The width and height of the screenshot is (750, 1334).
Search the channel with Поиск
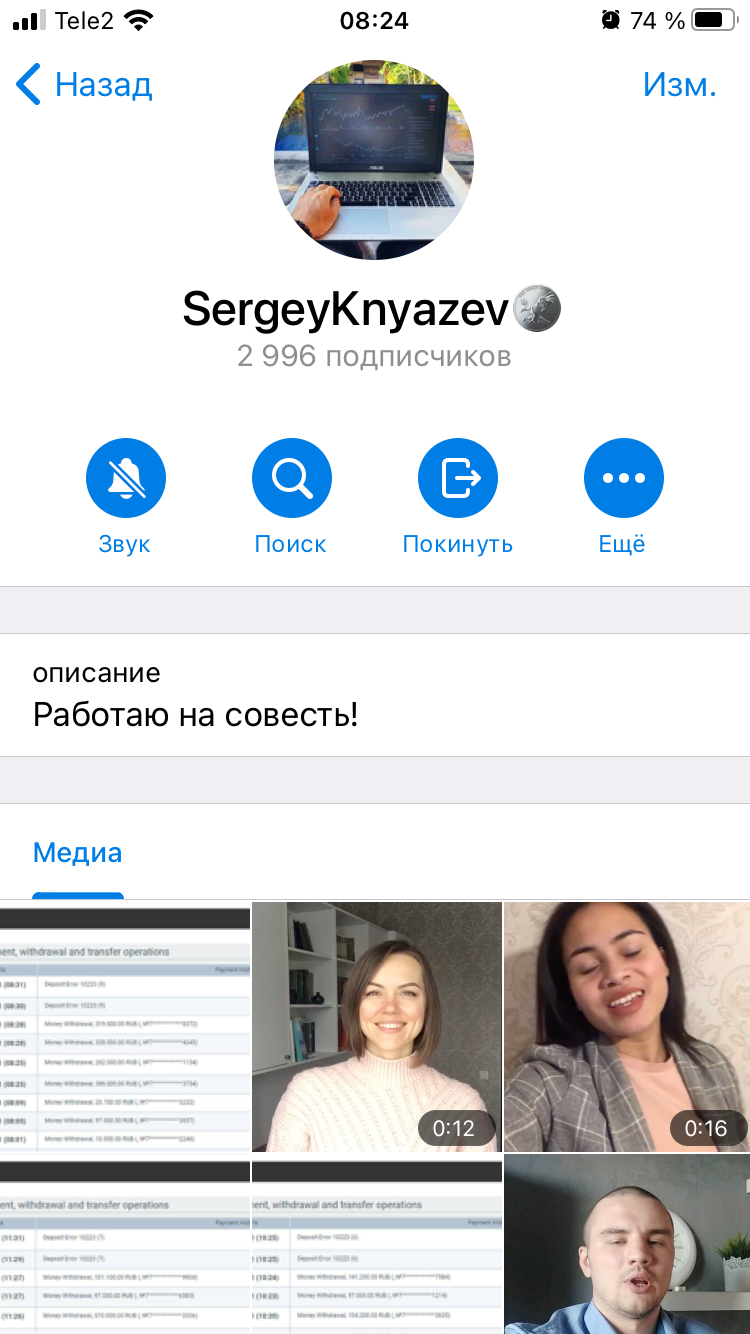(291, 497)
